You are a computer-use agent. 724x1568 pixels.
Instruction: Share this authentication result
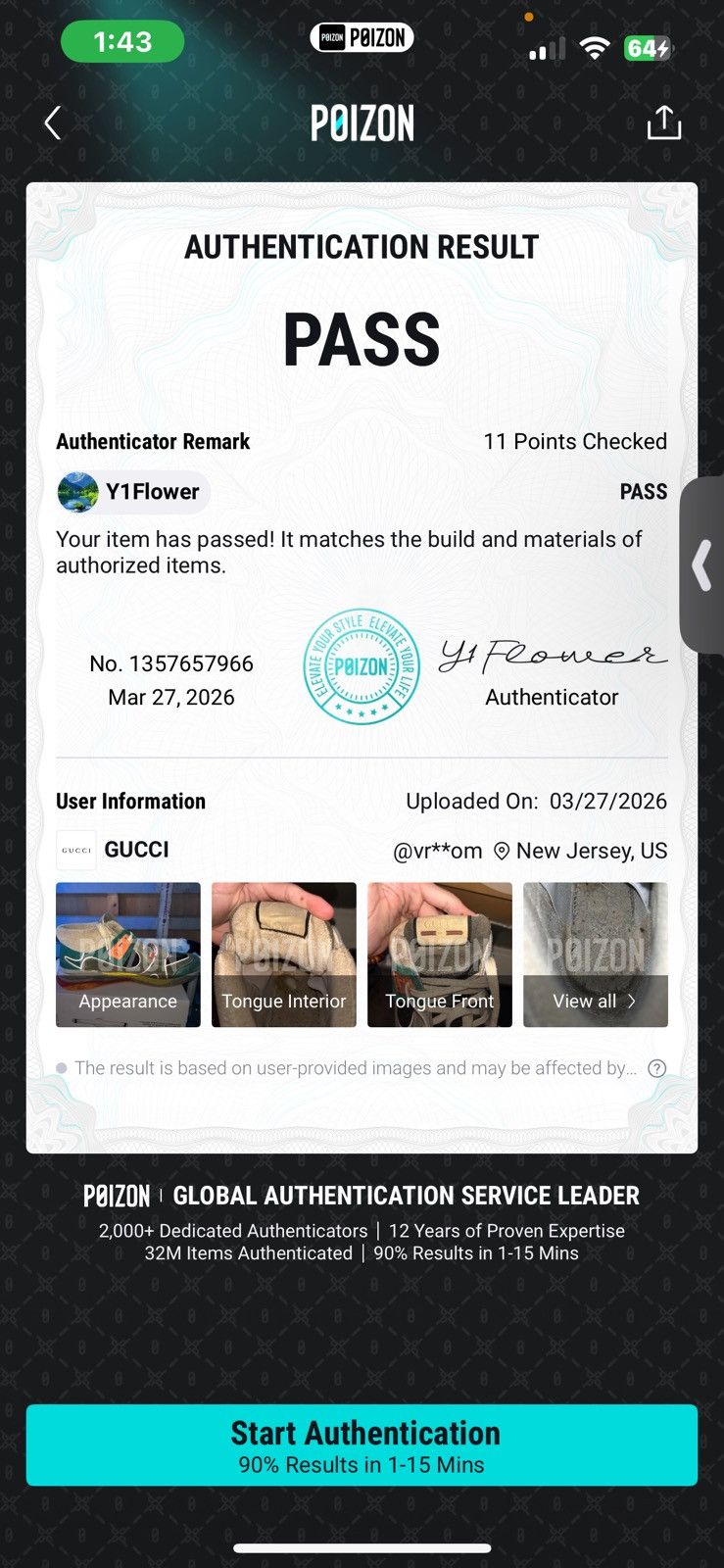coord(663,122)
